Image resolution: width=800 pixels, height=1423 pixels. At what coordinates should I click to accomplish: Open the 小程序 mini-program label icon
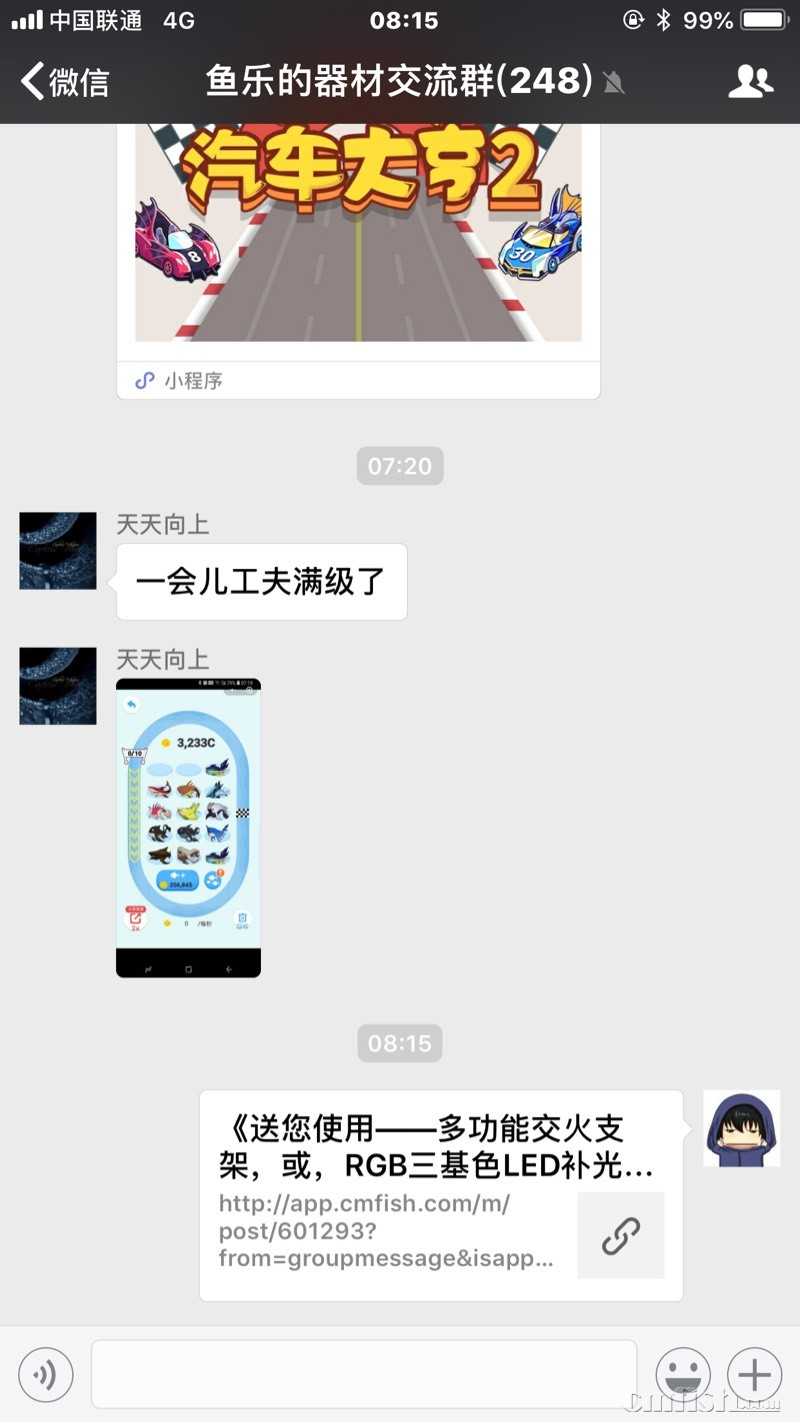click(145, 380)
